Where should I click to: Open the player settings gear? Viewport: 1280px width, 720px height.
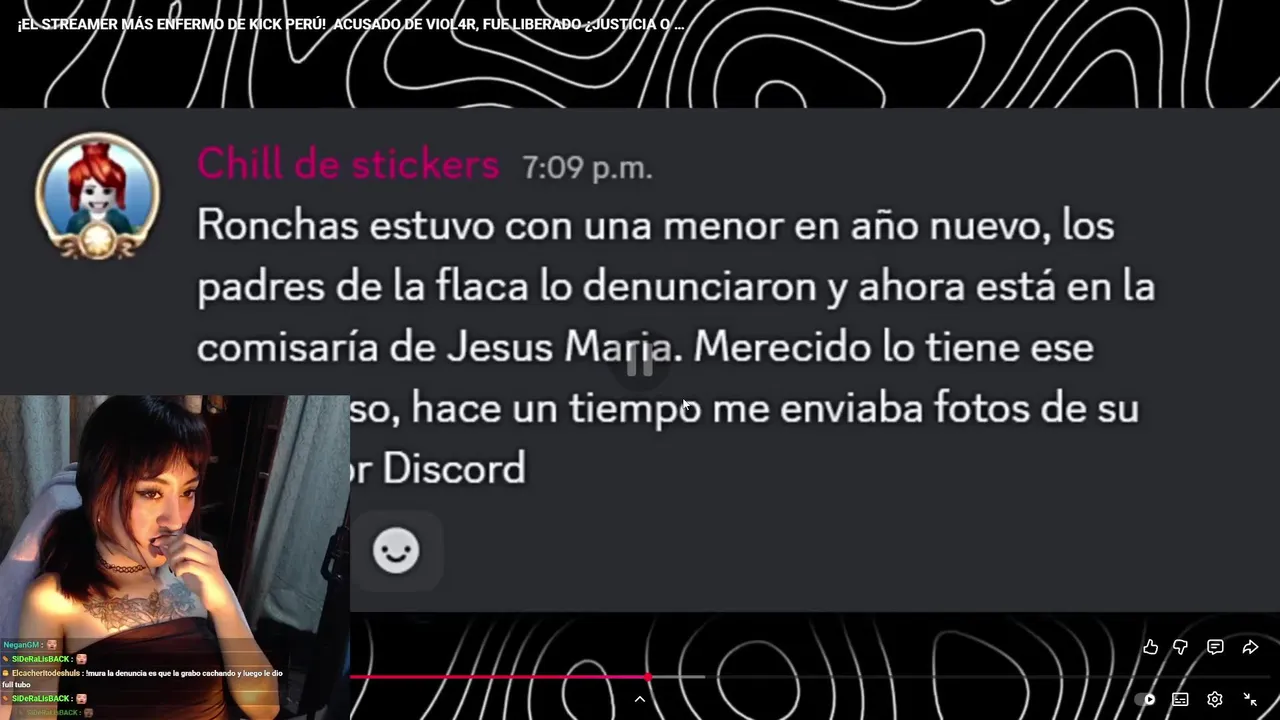pos(1215,699)
